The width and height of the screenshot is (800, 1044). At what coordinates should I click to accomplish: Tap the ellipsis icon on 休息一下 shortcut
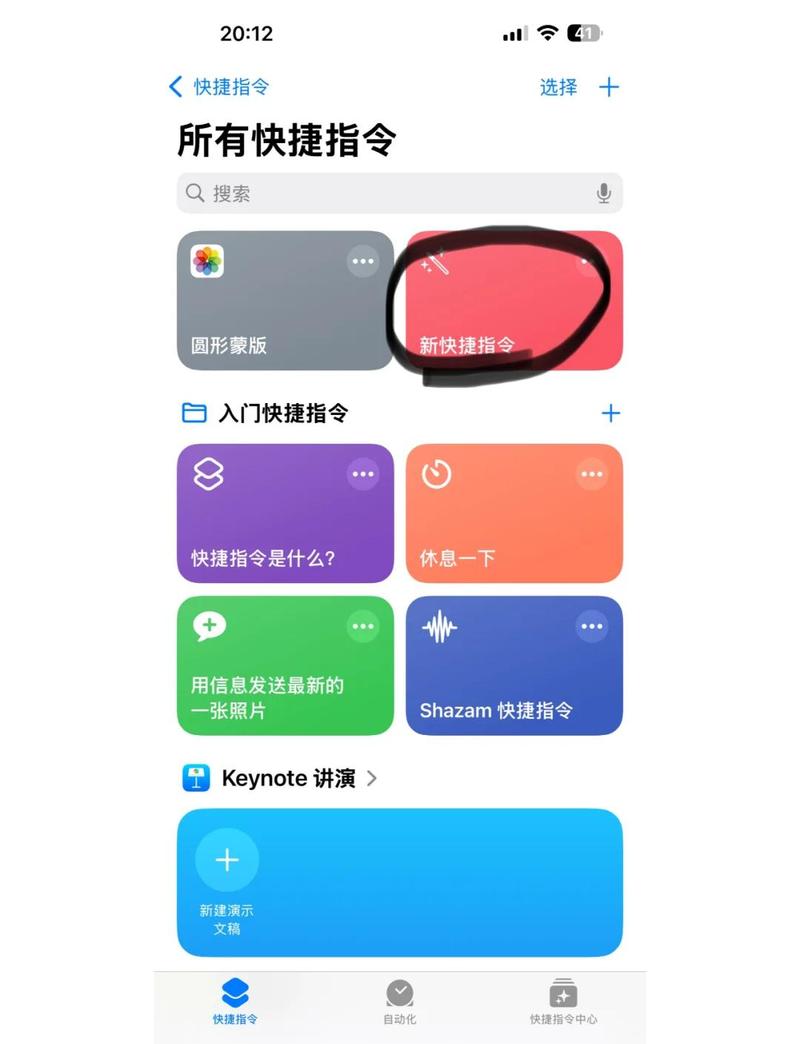(593, 473)
